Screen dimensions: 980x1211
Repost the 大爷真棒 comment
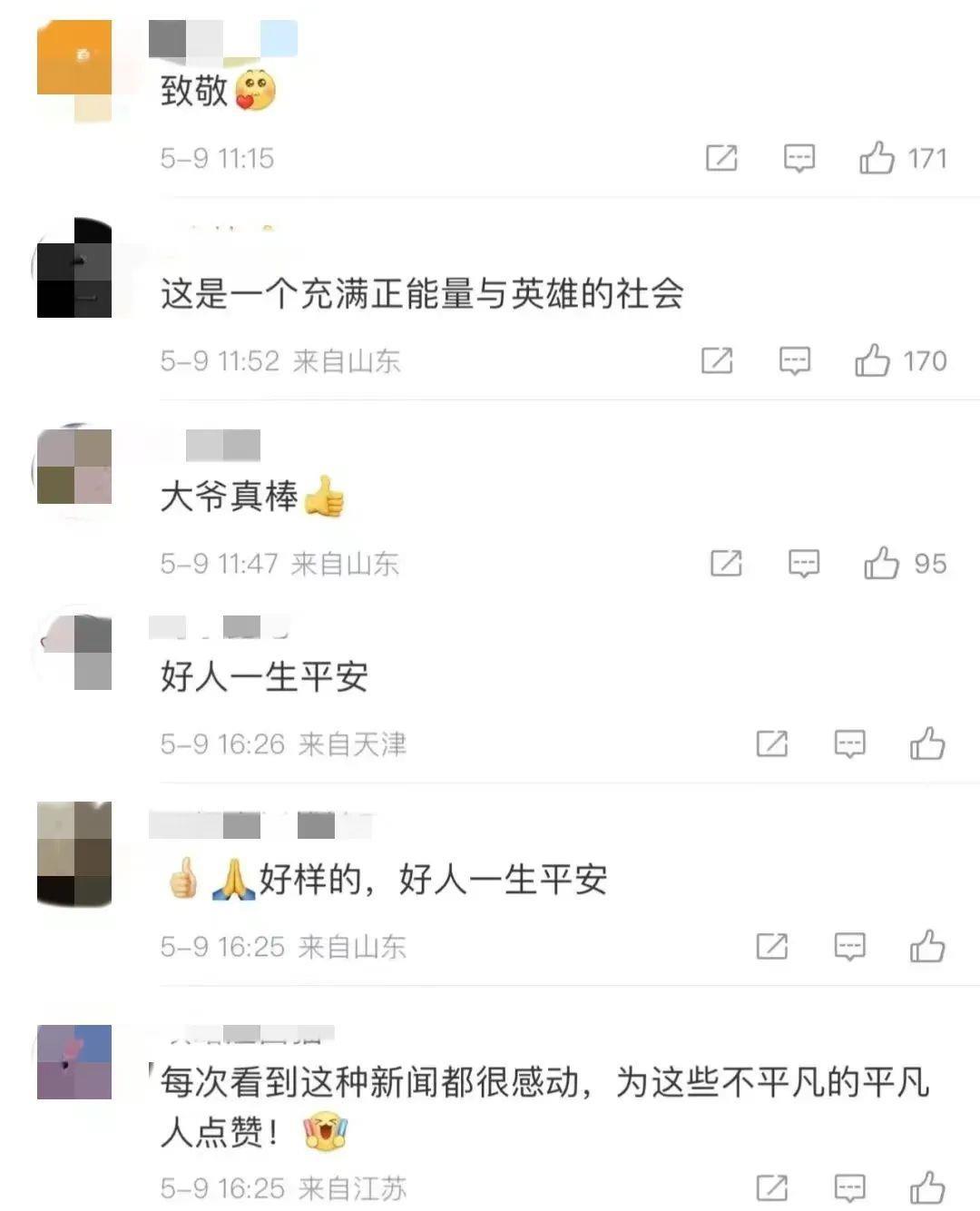[x=726, y=563]
